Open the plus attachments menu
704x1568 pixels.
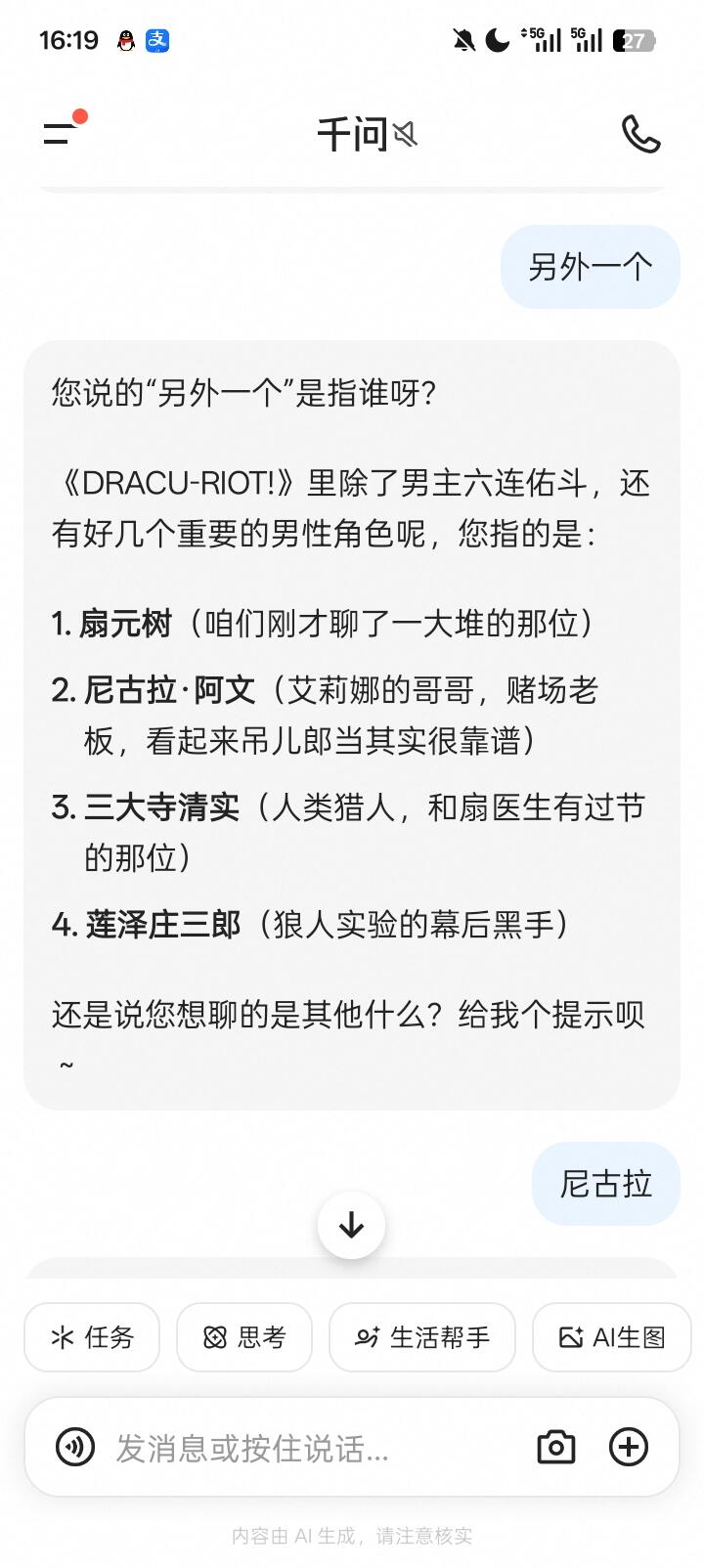coord(629,1447)
